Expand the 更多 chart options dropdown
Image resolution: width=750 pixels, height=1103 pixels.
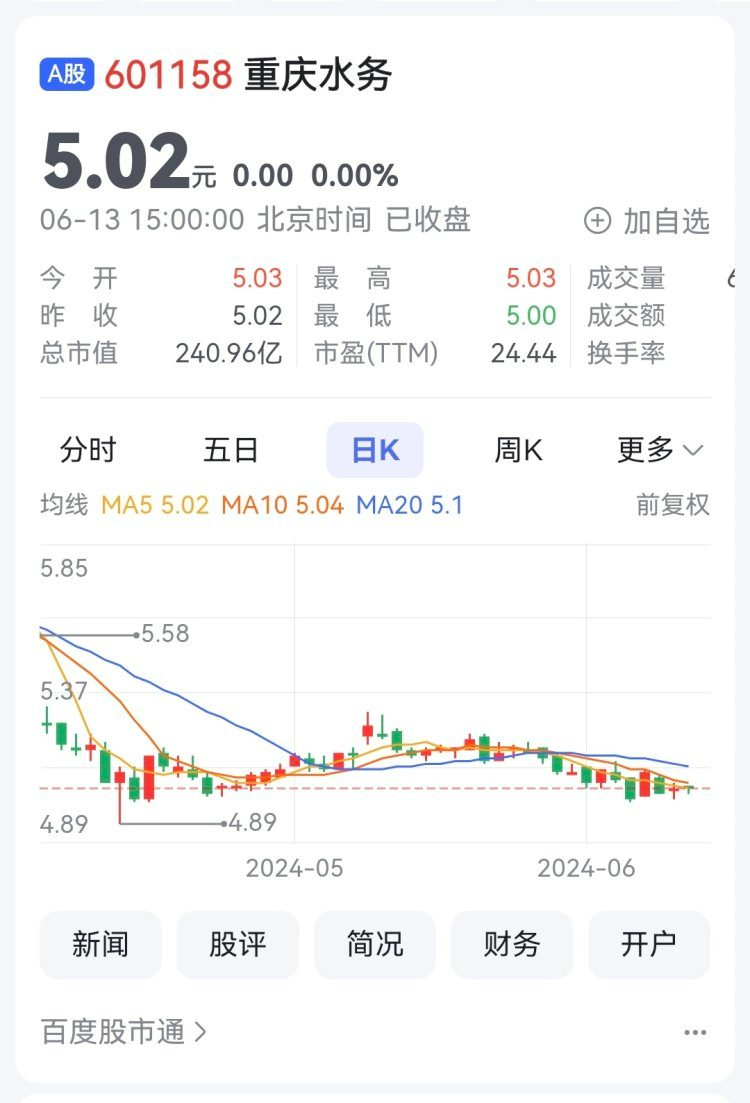[x=660, y=450]
